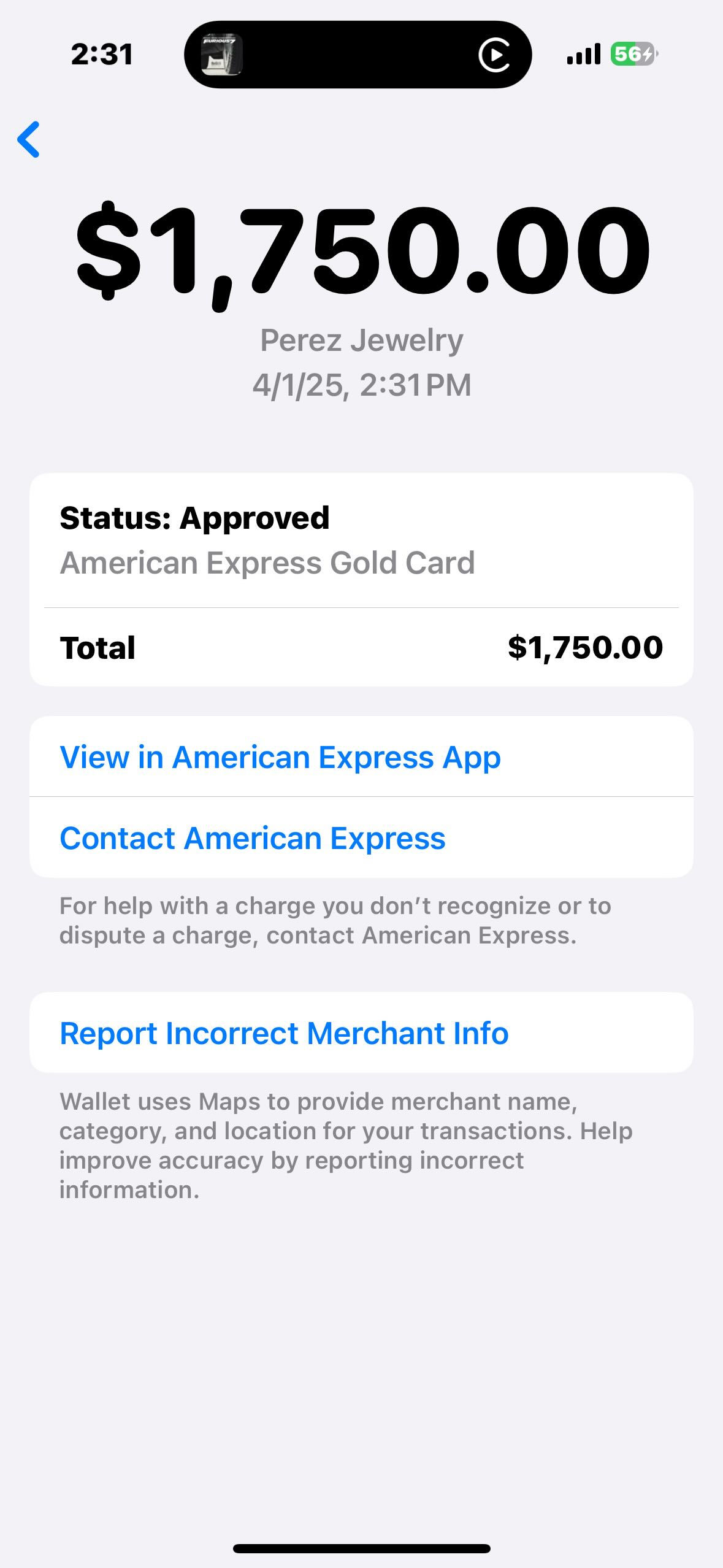Open View in American Express App
Image resolution: width=723 pixels, height=1568 pixels.
pos(280,757)
